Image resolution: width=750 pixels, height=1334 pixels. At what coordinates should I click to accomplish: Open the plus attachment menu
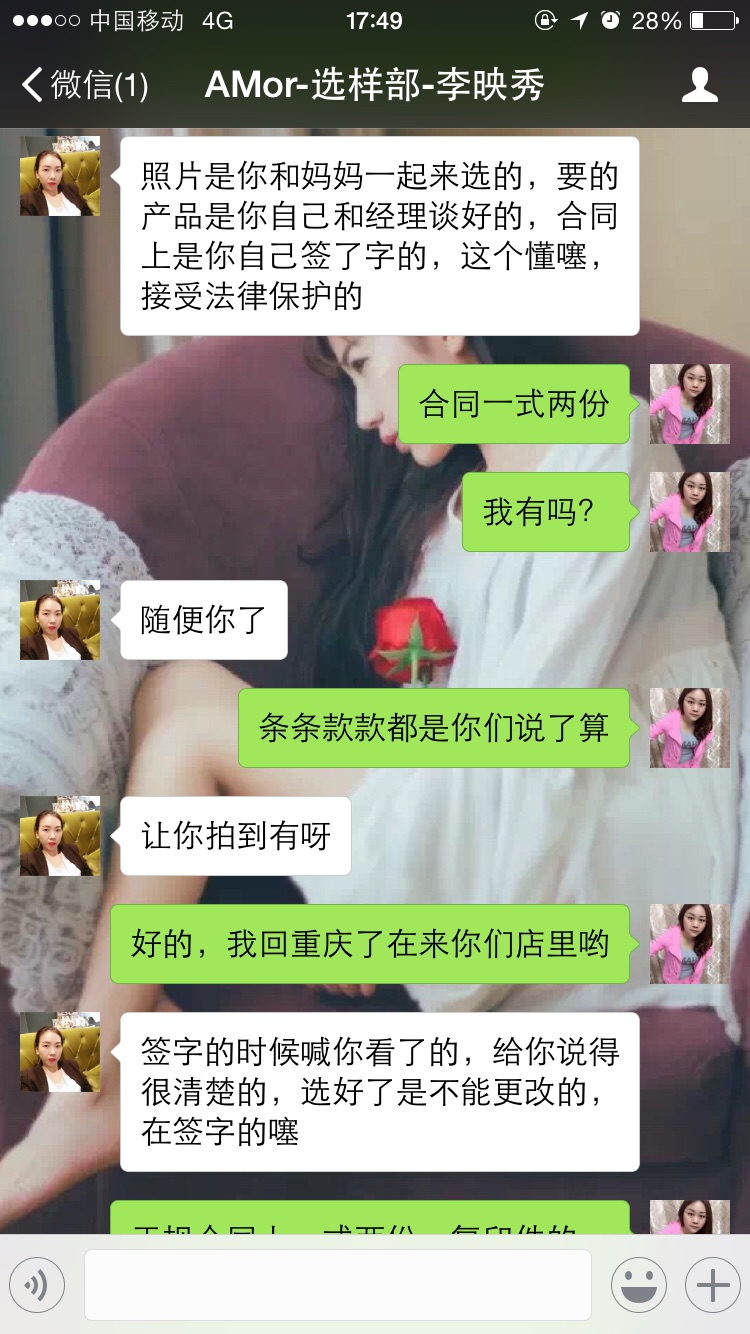tap(713, 1284)
